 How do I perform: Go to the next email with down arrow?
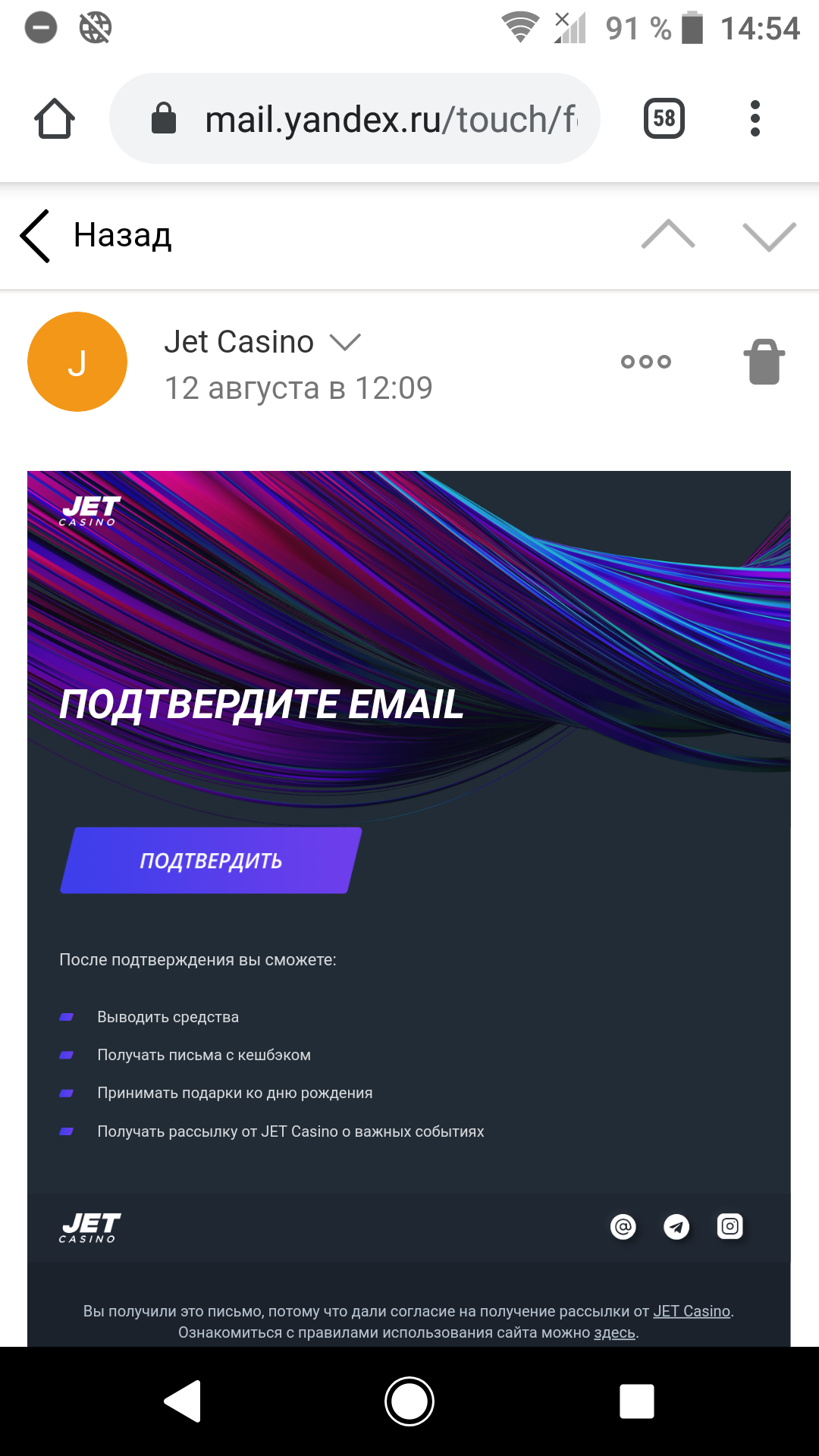tap(769, 236)
